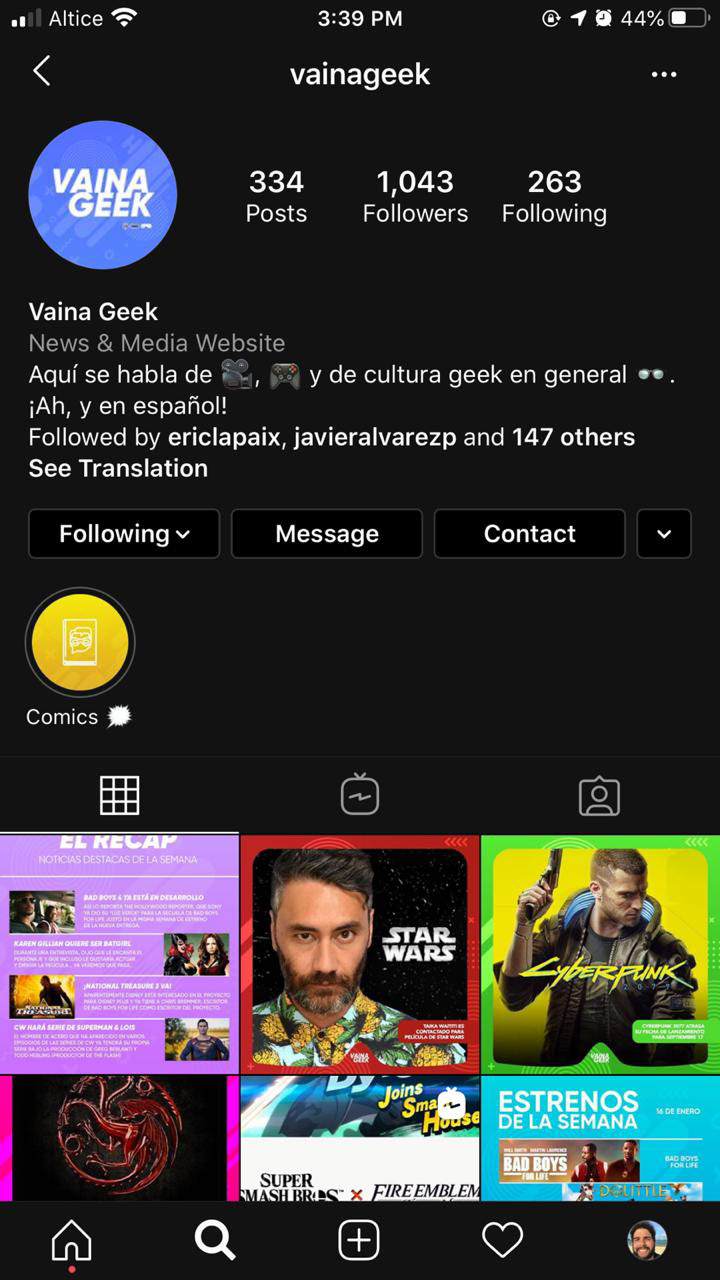Go to the Home feed tab
The height and width of the screenshot is (1280, 720).
point(71,1241)
